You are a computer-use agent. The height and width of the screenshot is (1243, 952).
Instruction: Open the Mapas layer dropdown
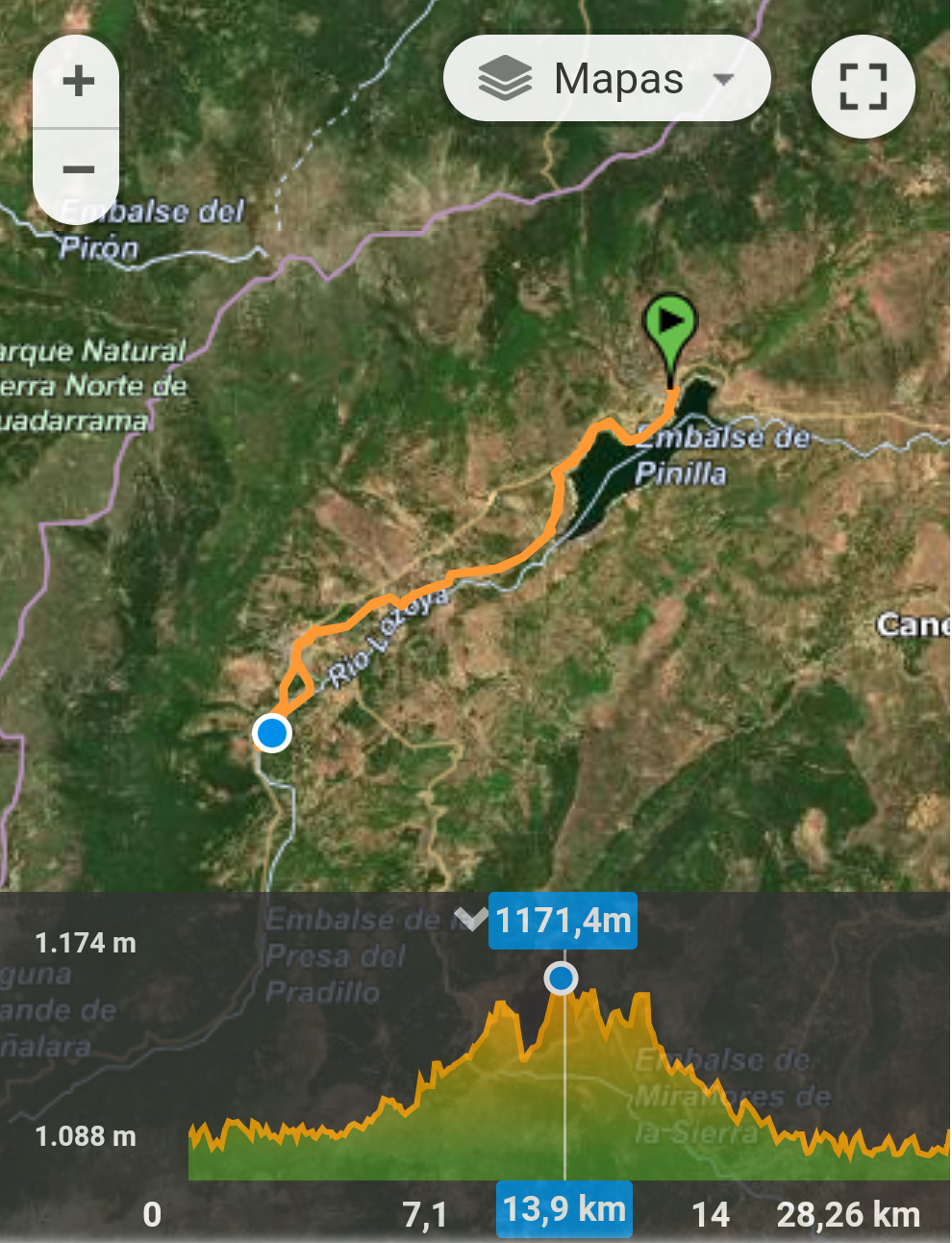607,79
